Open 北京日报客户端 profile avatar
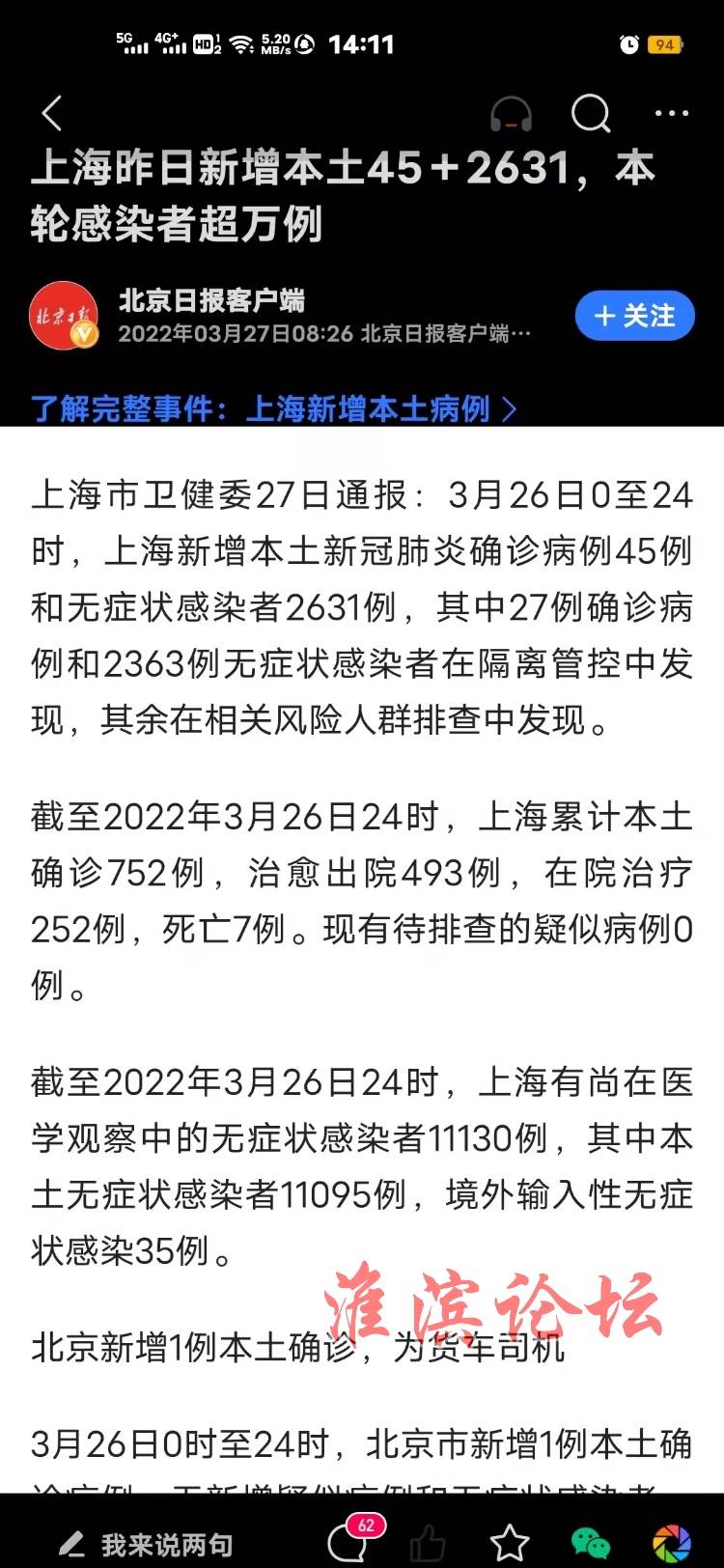The image size is (724, 1568). point(64,316)
